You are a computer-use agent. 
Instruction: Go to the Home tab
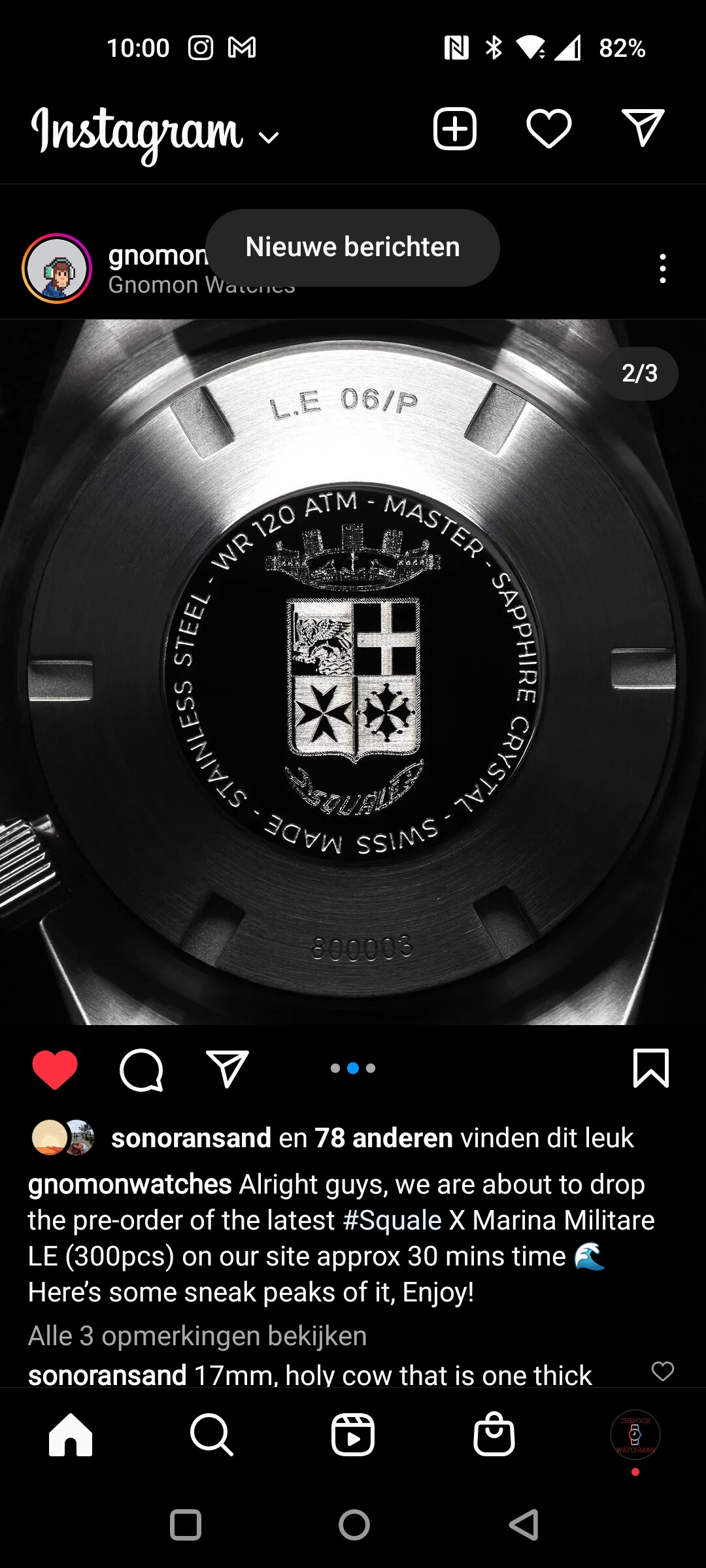[71, 1435]
